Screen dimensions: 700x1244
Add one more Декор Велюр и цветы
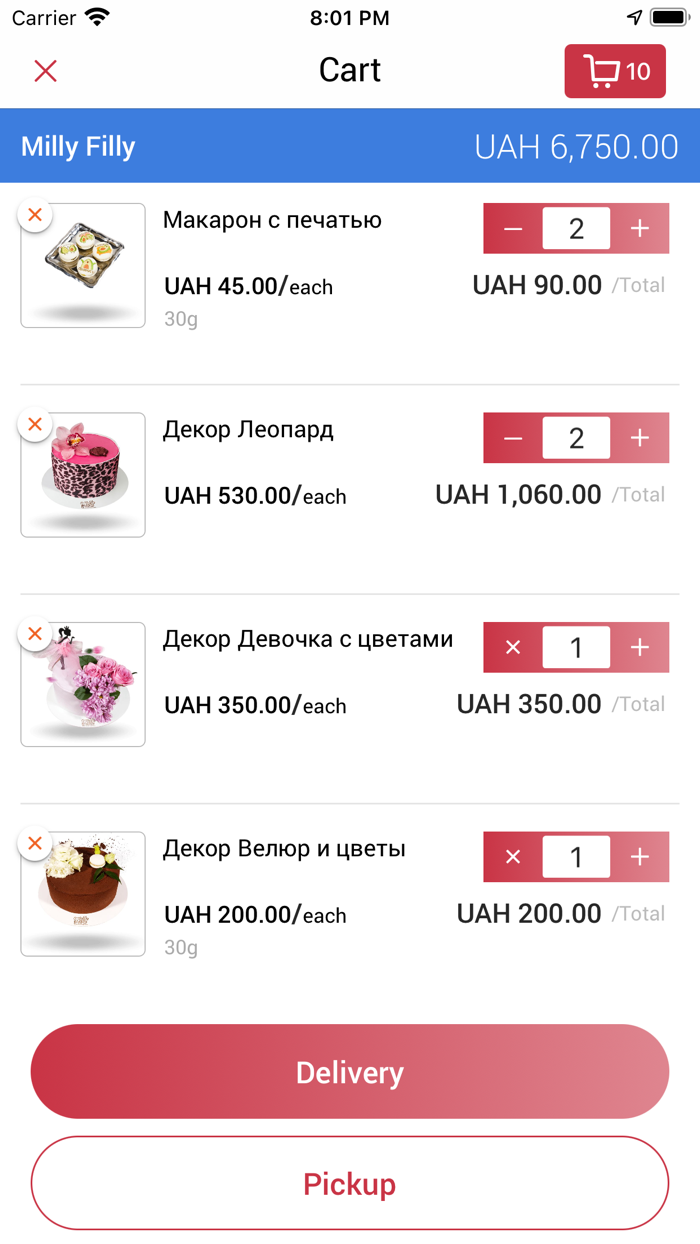coord(640,857)
